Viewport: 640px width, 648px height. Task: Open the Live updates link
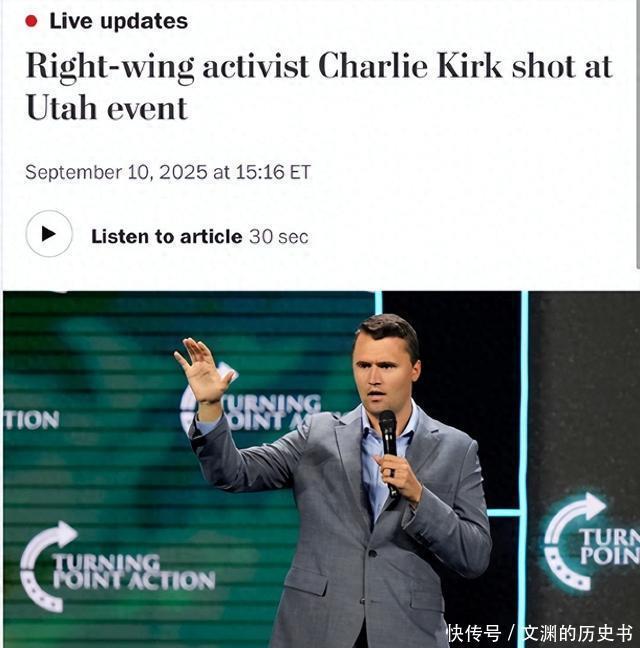[117, 20]
